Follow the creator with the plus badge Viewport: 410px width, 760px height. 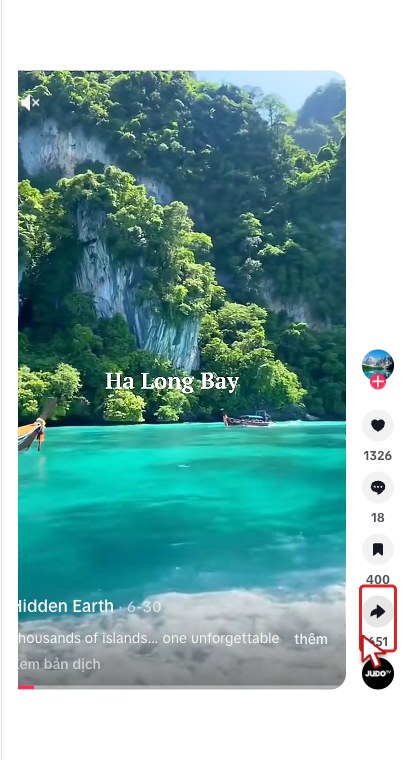point(378,382)
